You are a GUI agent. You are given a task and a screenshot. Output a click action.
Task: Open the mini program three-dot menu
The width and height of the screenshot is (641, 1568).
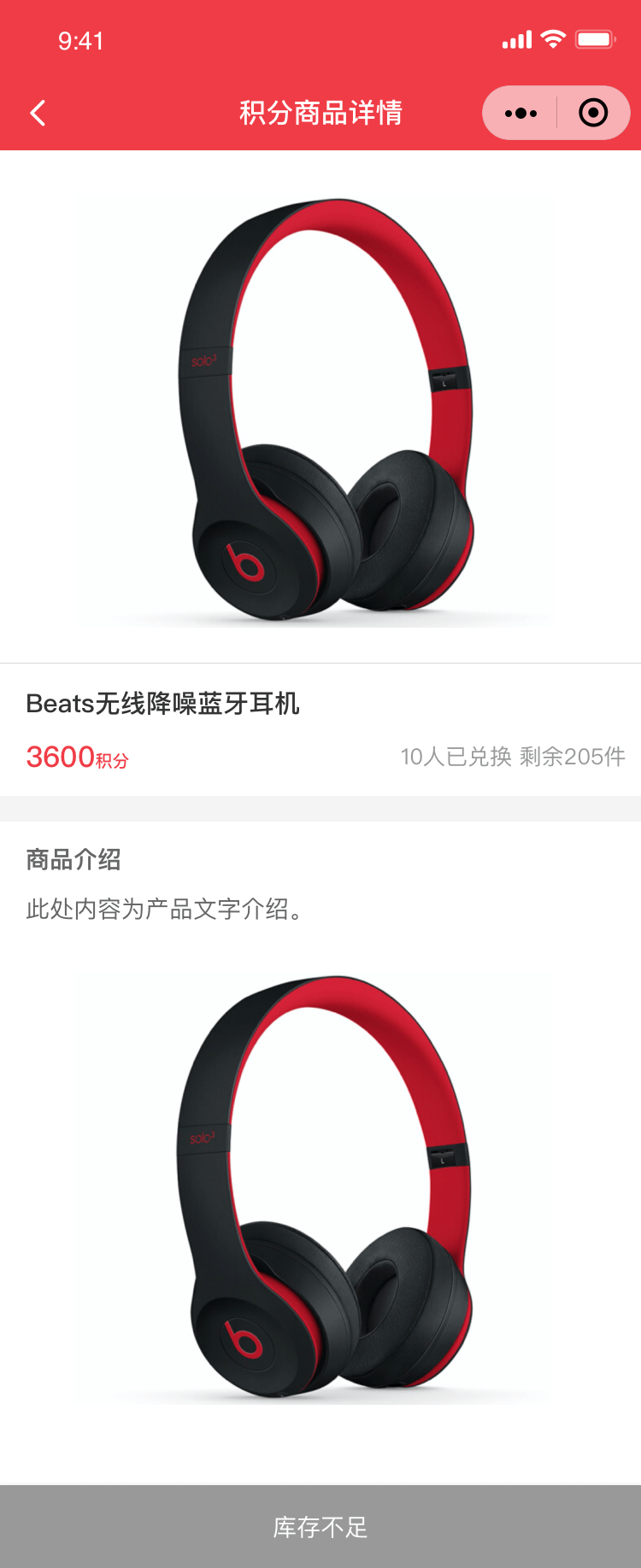tap(520, 113)
